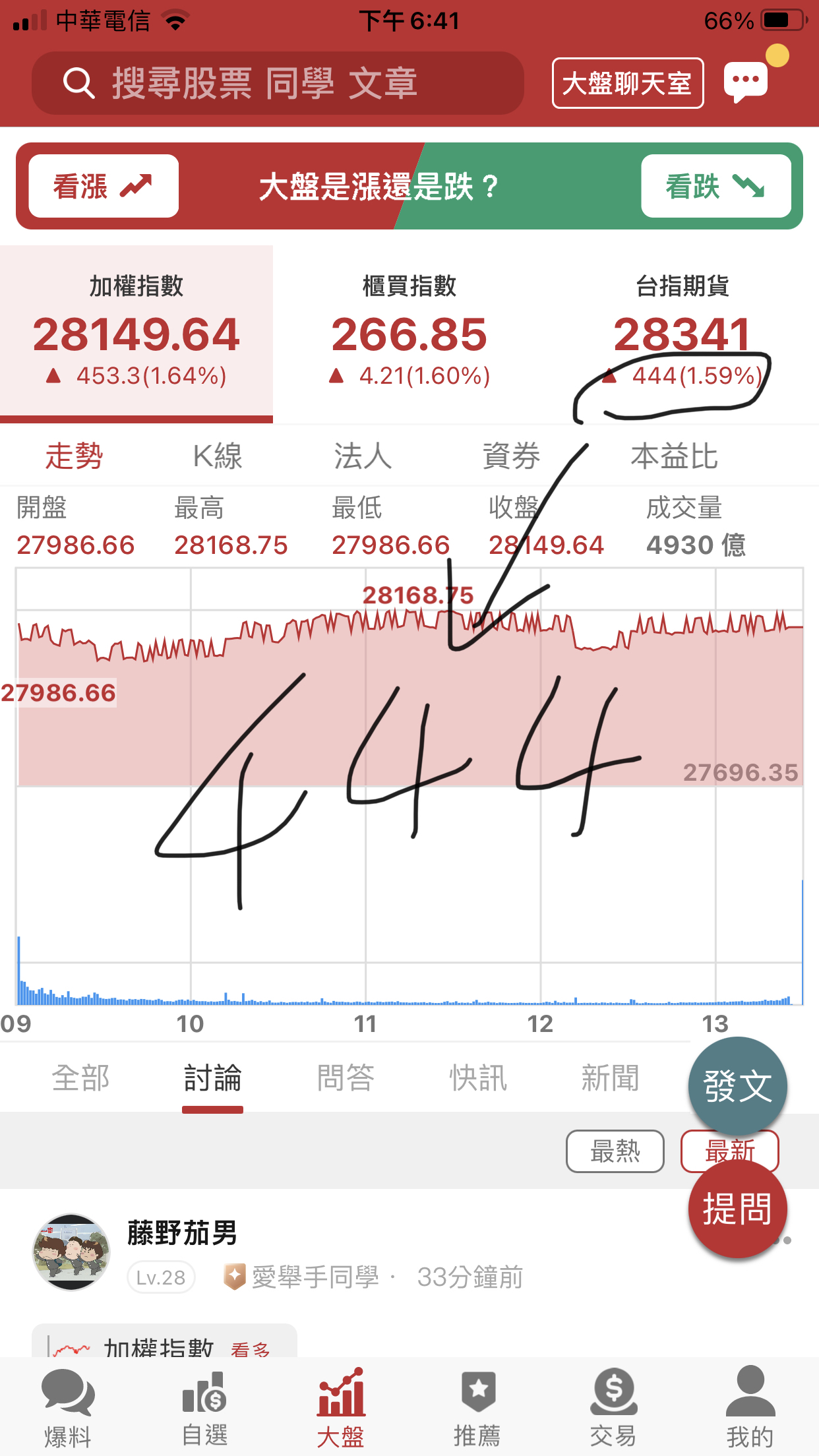Open the 我的 profile icon
This screenshot has width=819, height=1456.
click(x=749, y=1405)
